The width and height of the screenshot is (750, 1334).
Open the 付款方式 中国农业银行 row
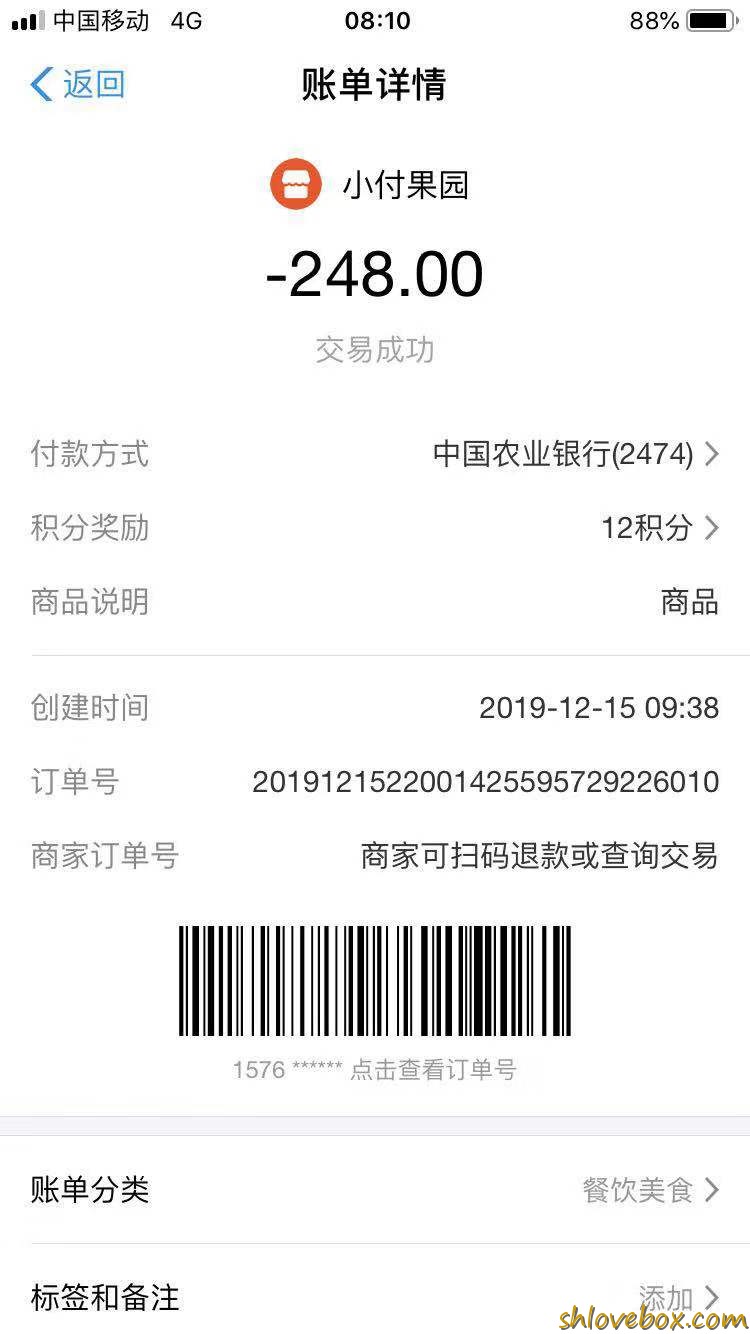pyautogui.click(x=575, y=454)
